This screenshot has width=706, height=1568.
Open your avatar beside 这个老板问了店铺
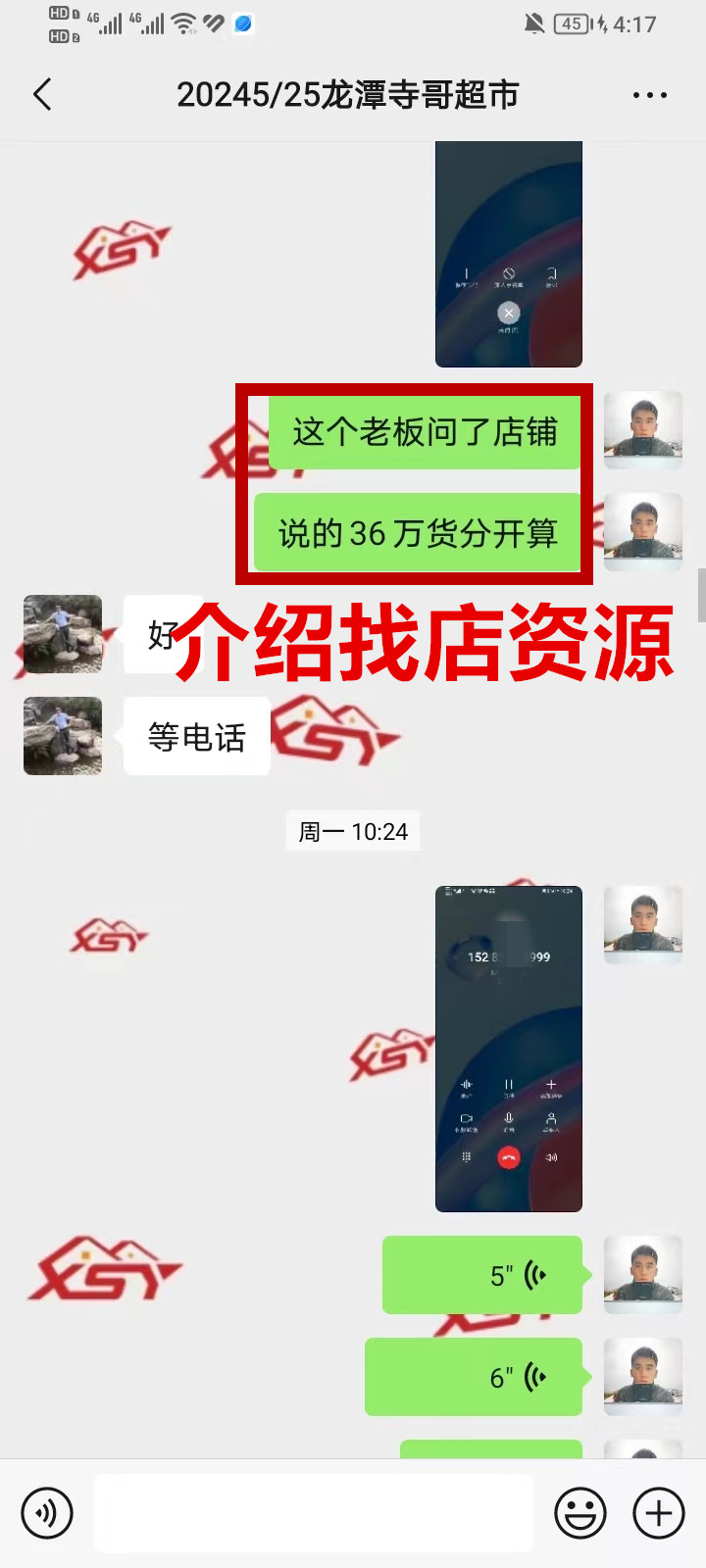coord(642,430)
